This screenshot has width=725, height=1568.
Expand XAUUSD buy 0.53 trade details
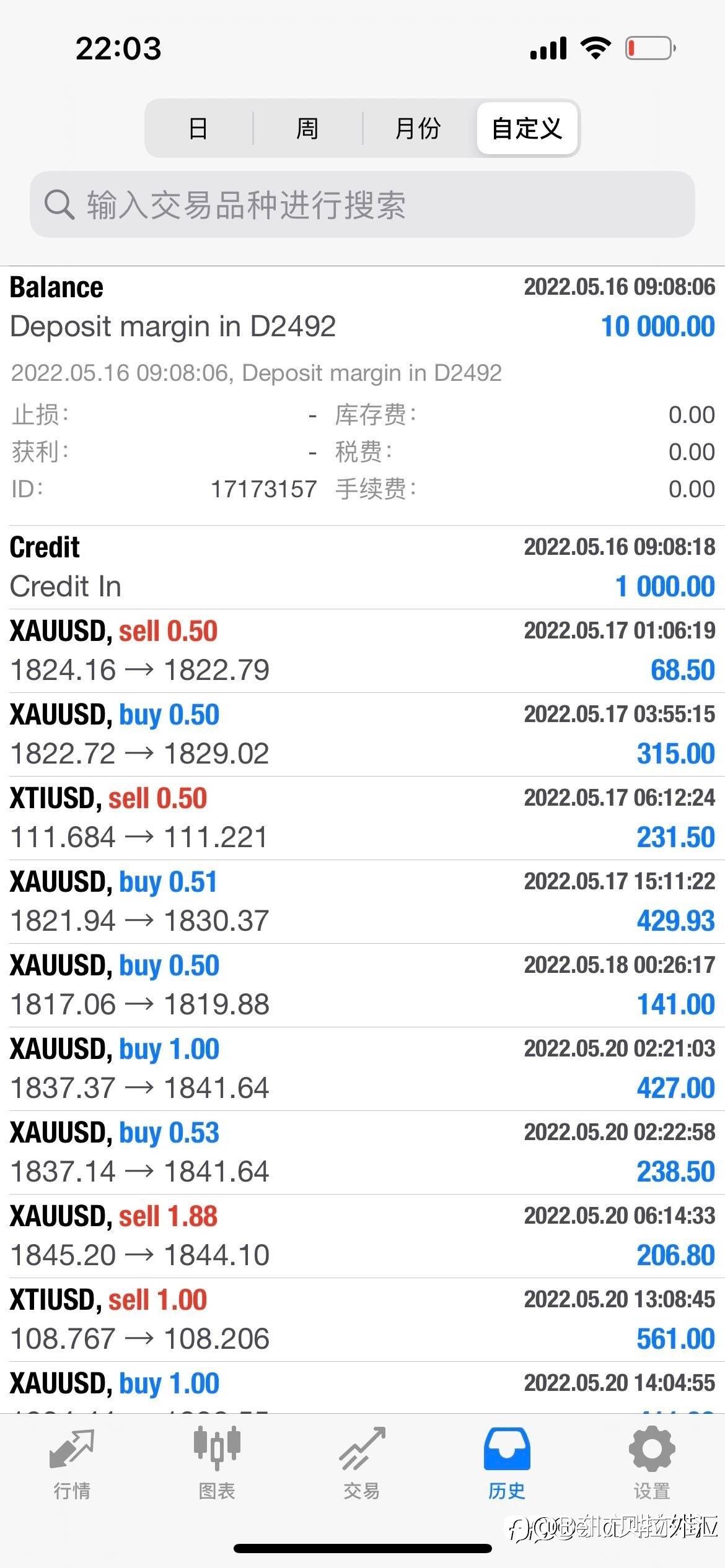362,1152
